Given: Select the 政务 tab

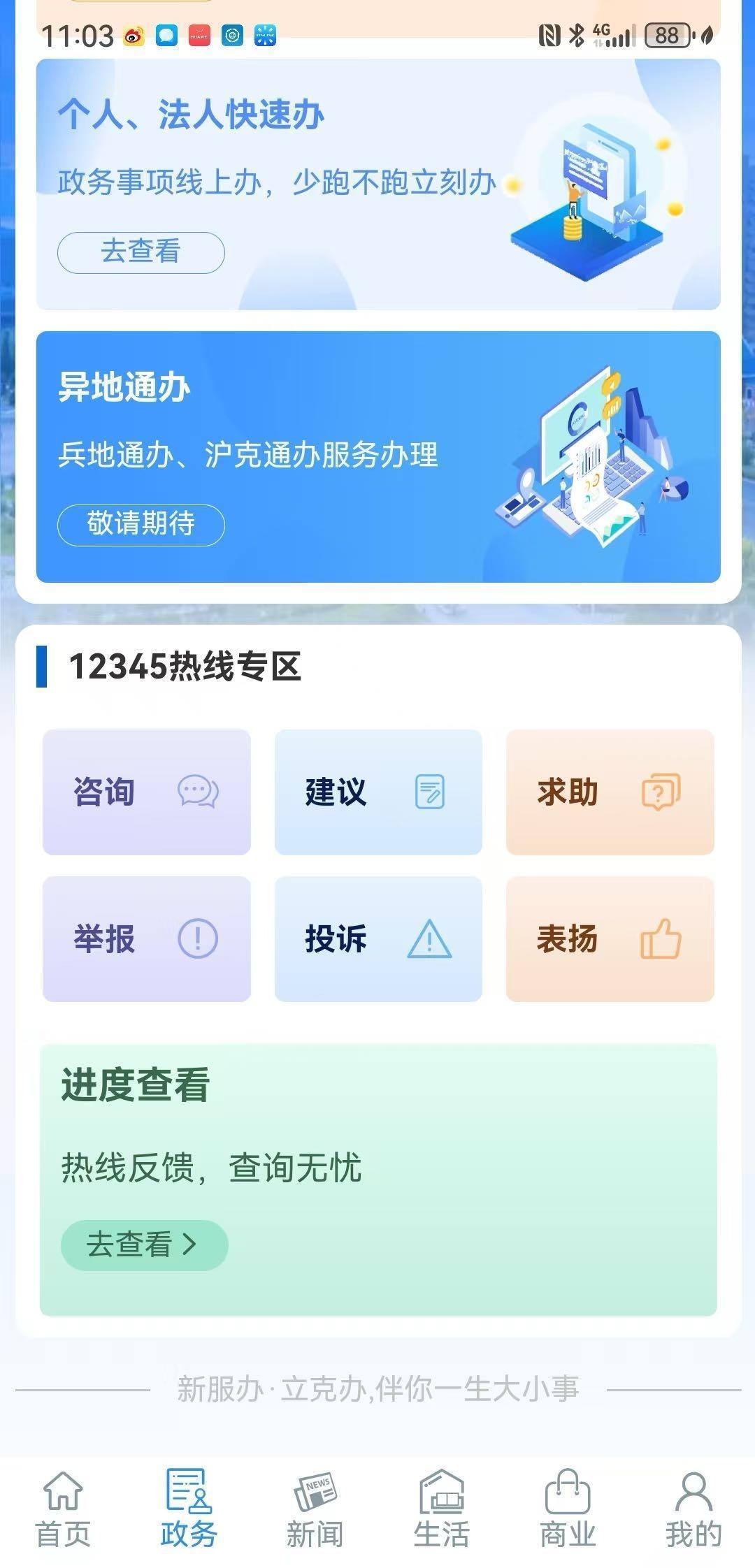Looking at the screenshot, I should pyautogui.click(x=189, y=1509).
